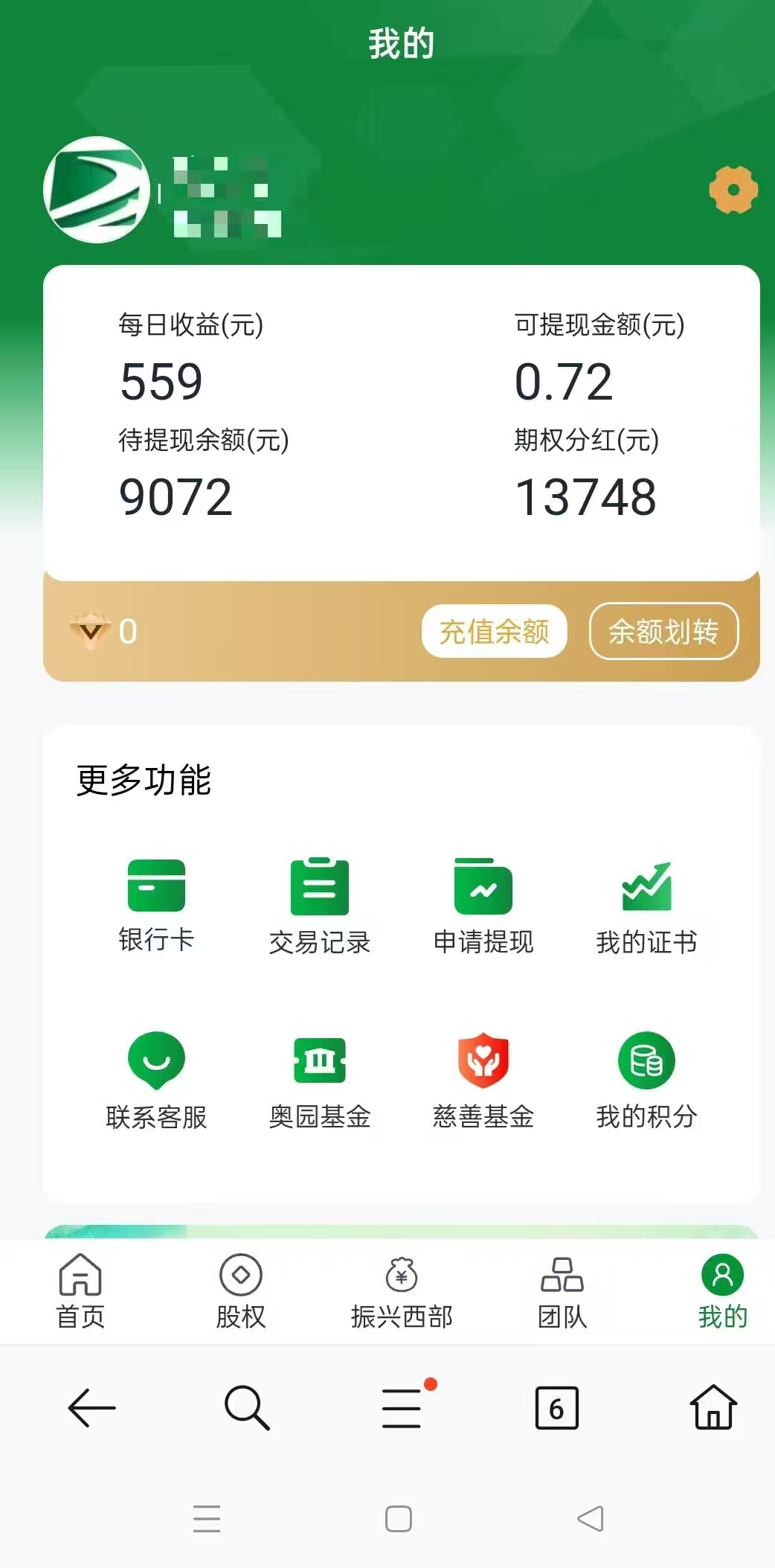Tap the 余额划转 button

point(663,631)
